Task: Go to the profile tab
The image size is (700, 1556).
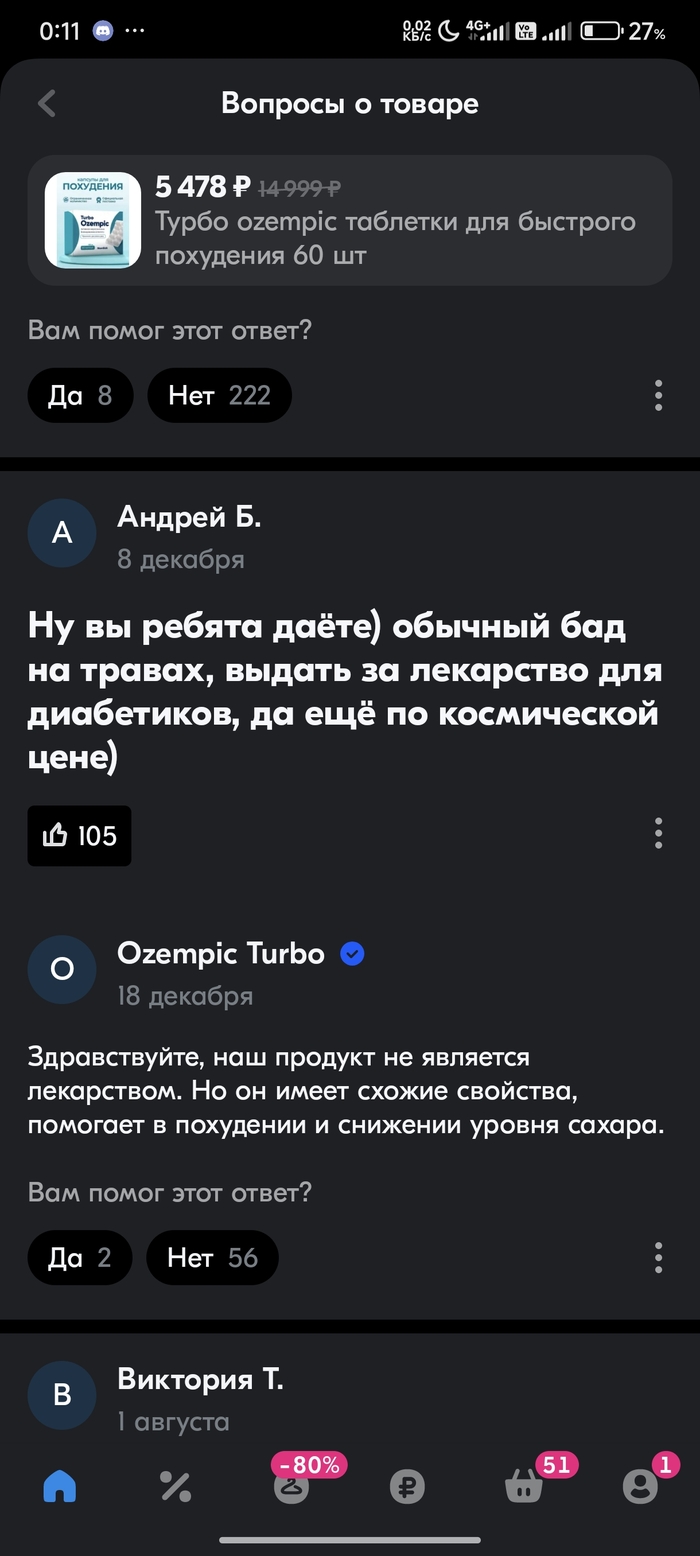Action: tap(640, 1487)
